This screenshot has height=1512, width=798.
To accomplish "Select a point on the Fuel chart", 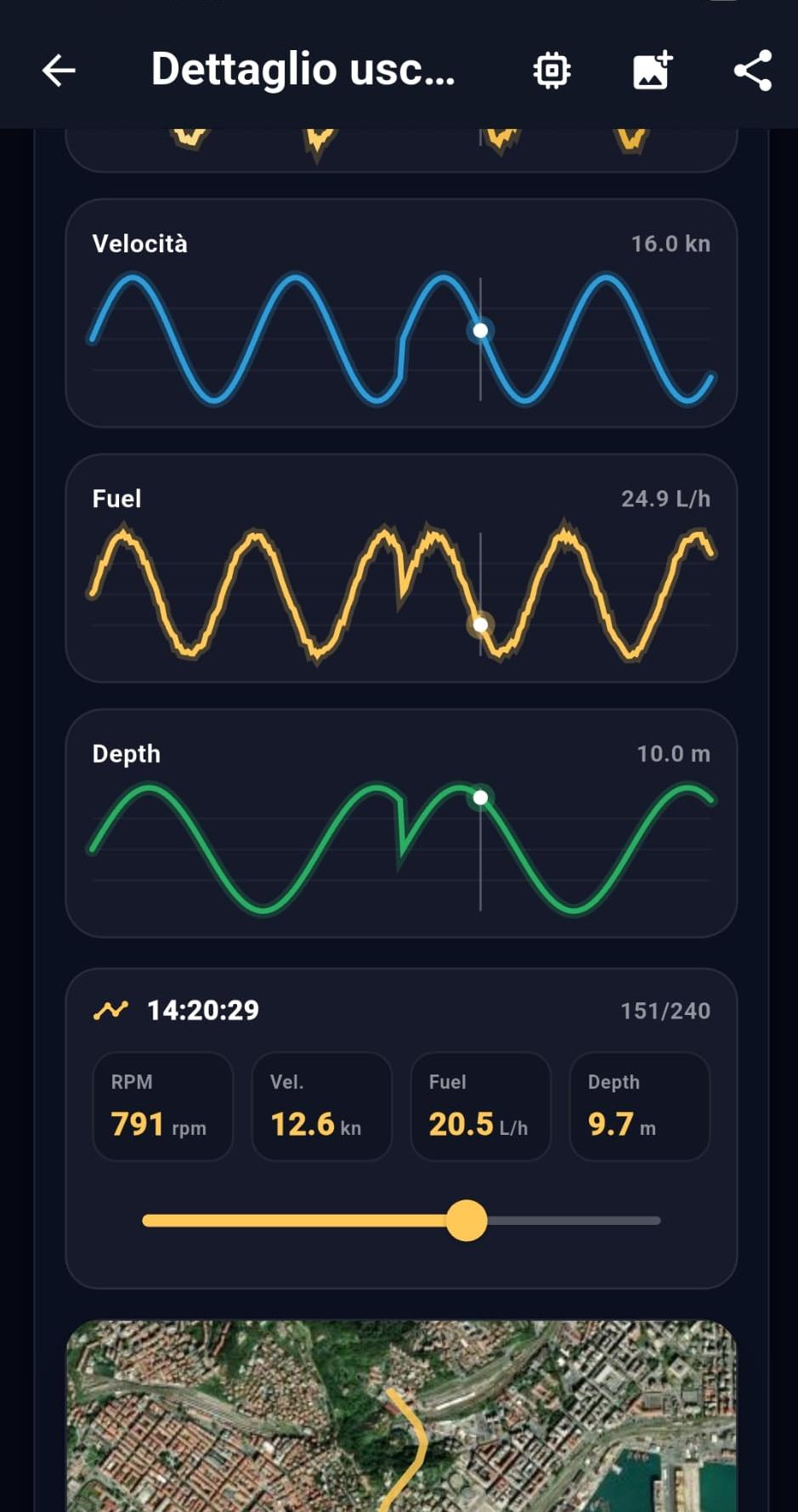I will pos(401,593).
